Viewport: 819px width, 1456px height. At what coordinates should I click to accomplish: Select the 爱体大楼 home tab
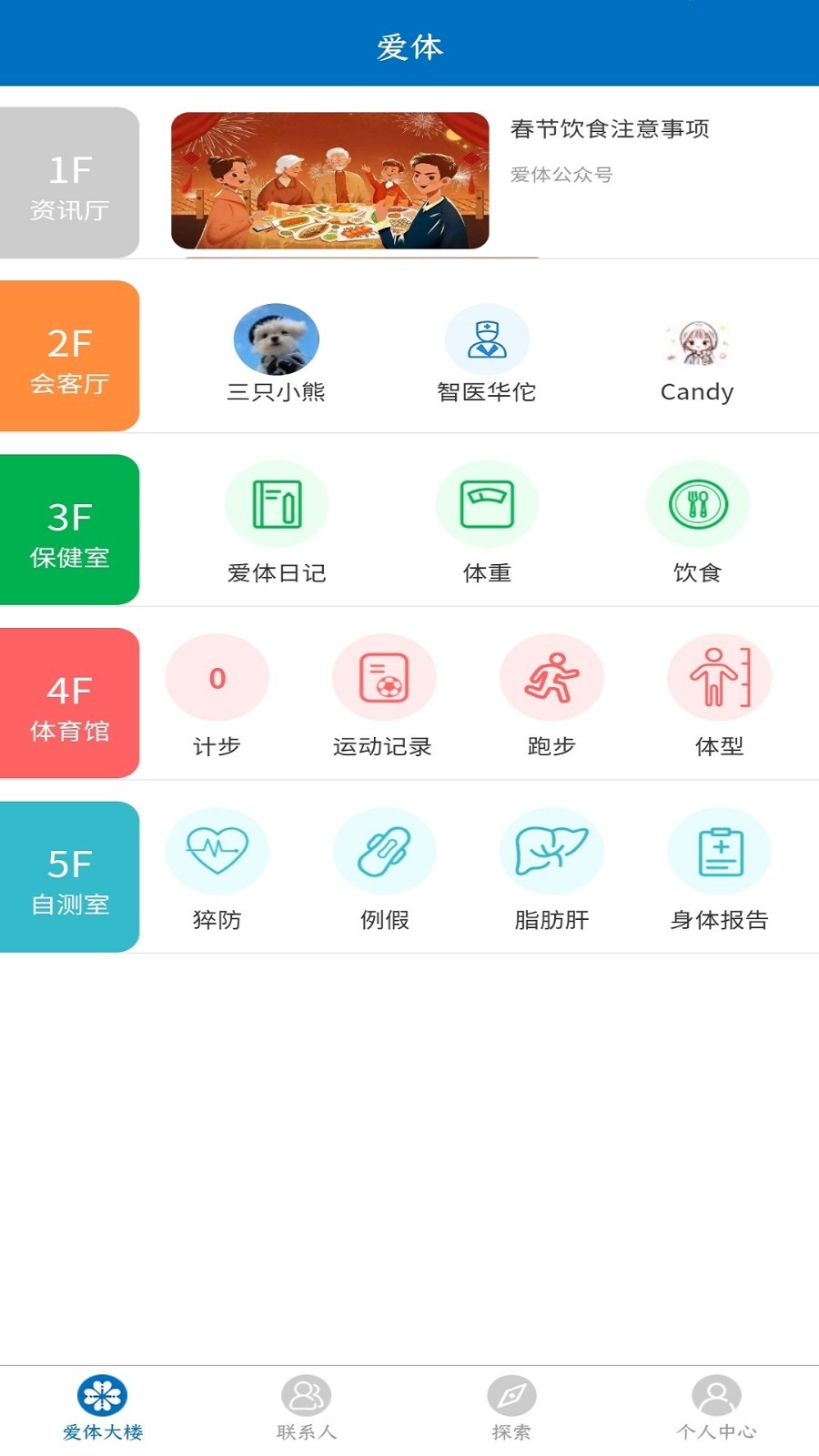[x=102, y=1401]
